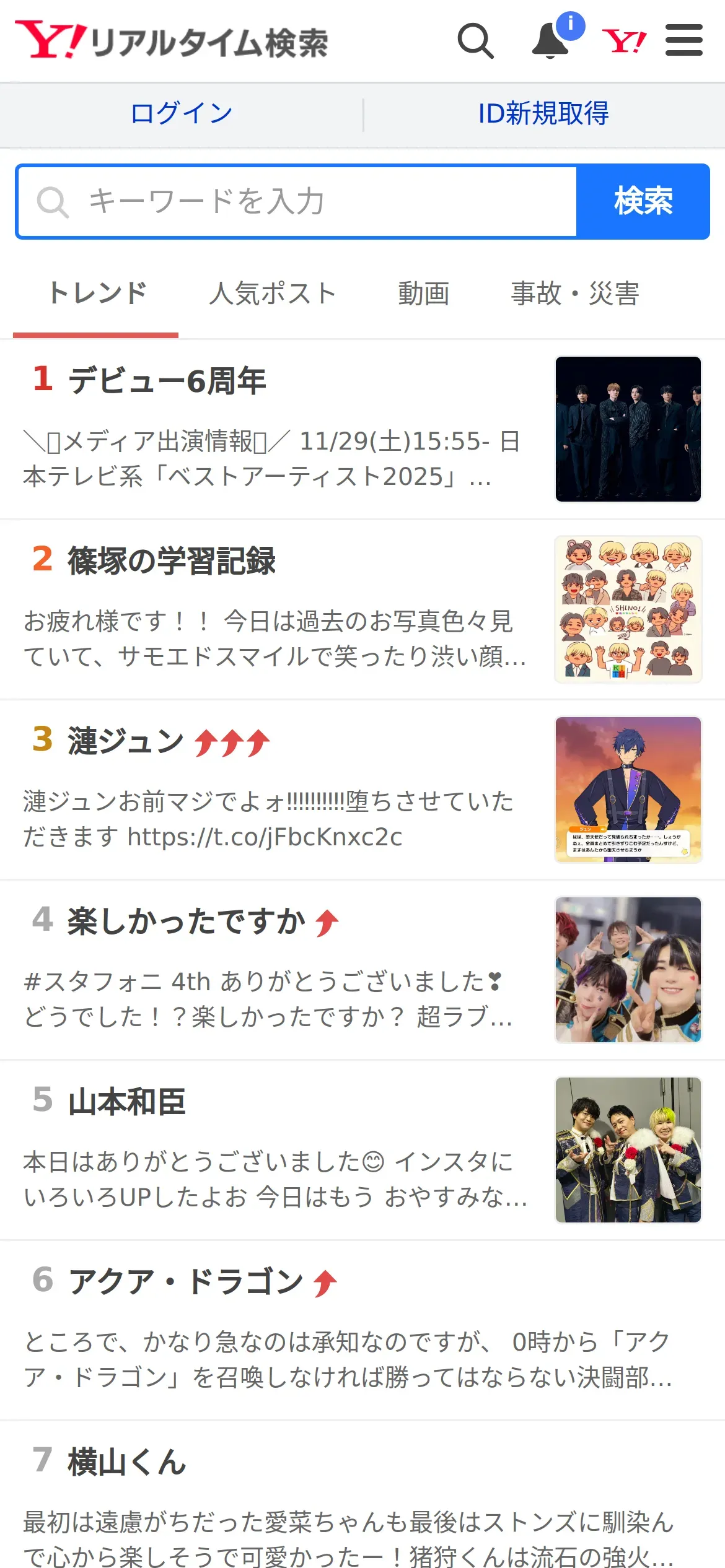Tap the ログイン link
The width and height of the screenshot is (725, 1568).
click(x=182, y=114)
